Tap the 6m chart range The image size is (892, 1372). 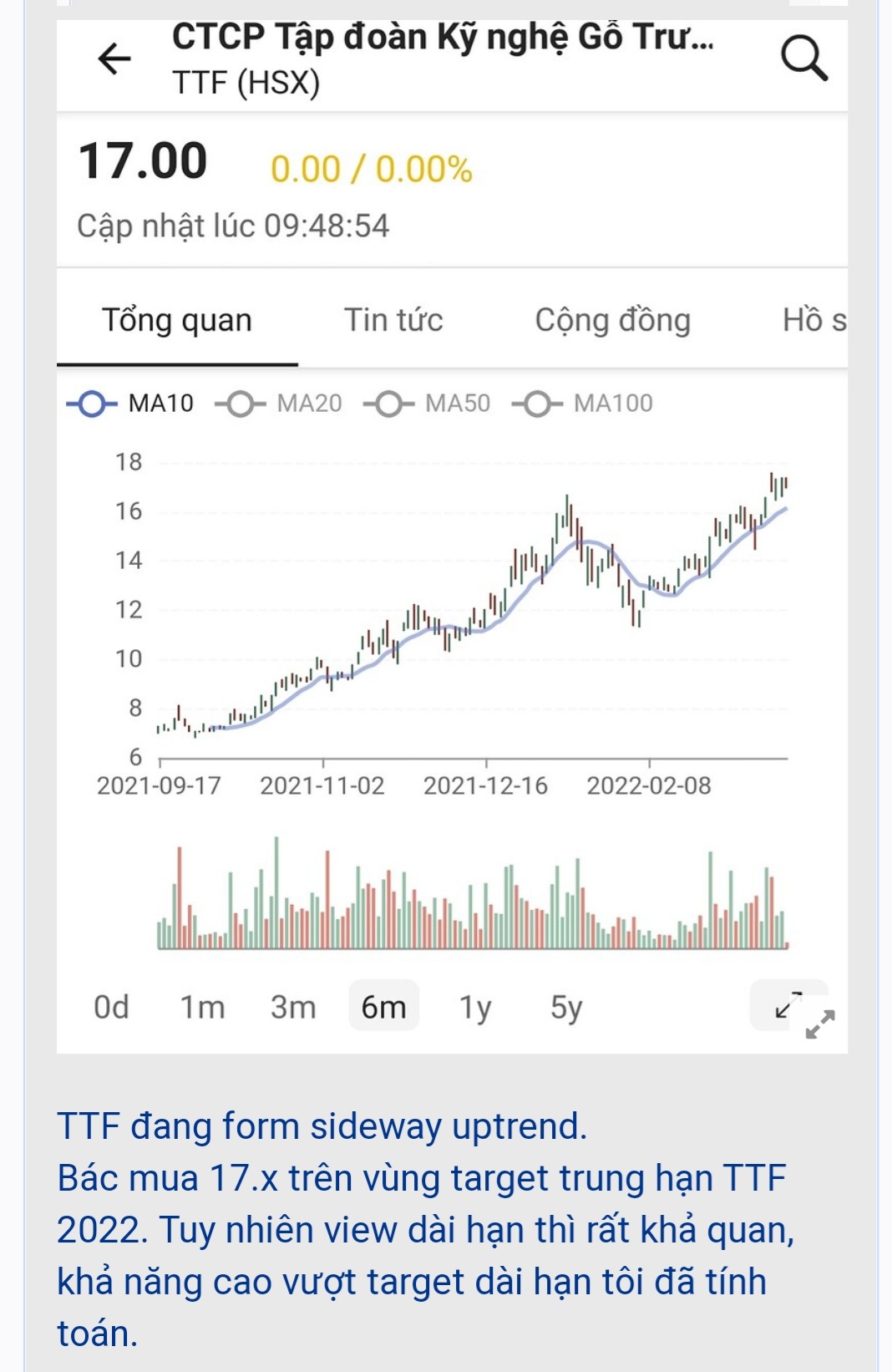click(x=383, y=1007)
